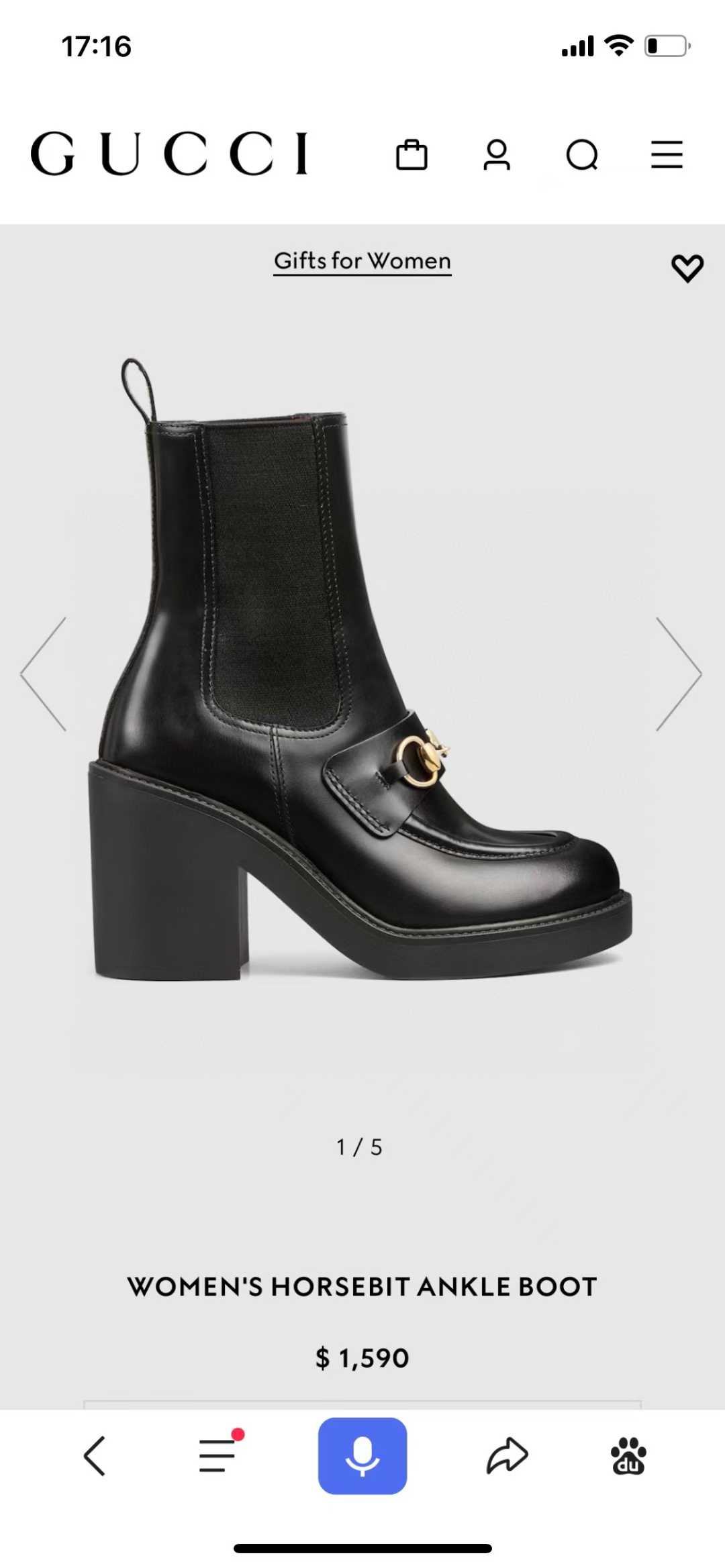Go back in the browser
Screen dimensions: 725x1568
95,1456
